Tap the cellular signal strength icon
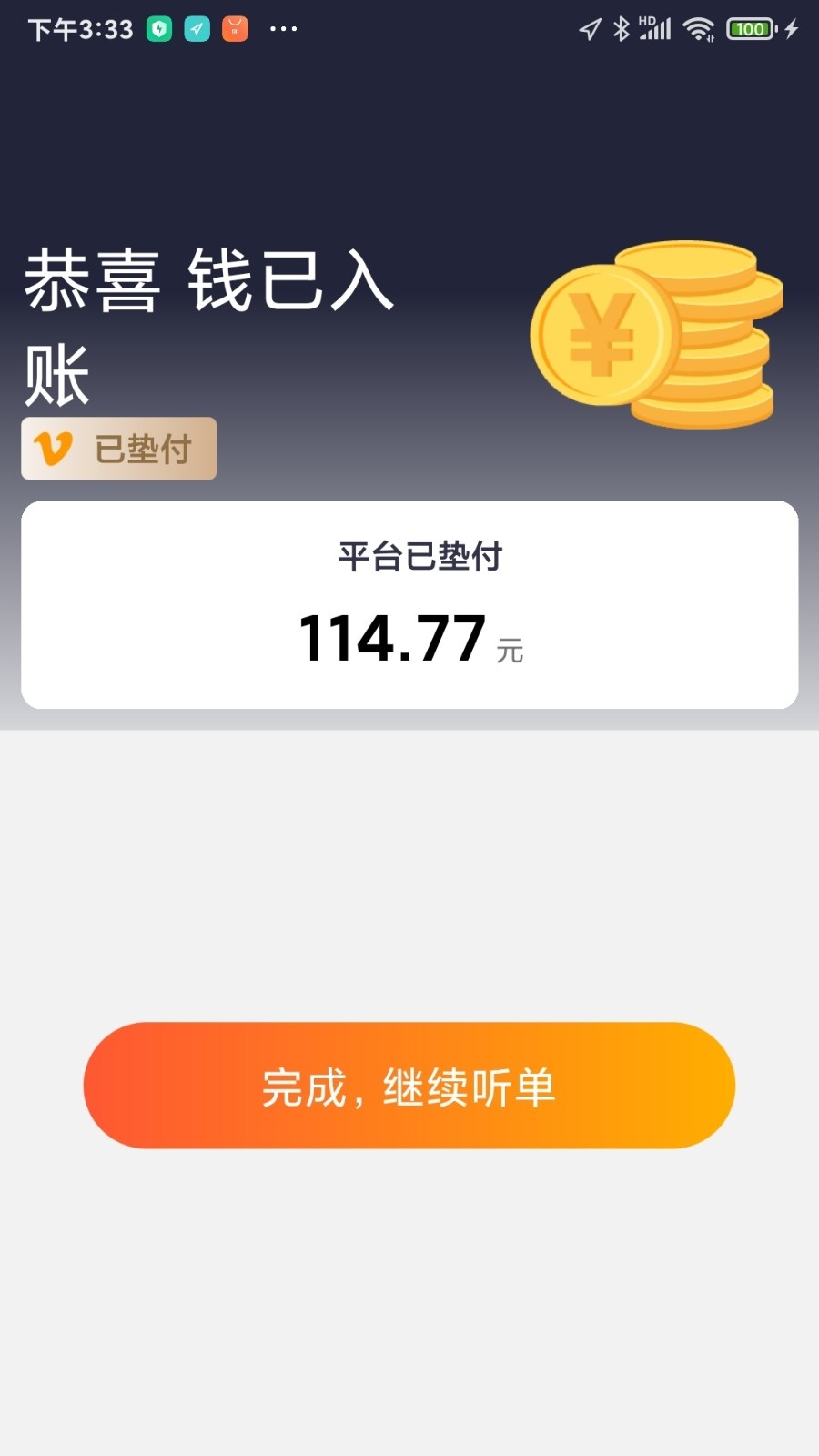Viewport: 819px width, 1456px height. tap(656, 28)
